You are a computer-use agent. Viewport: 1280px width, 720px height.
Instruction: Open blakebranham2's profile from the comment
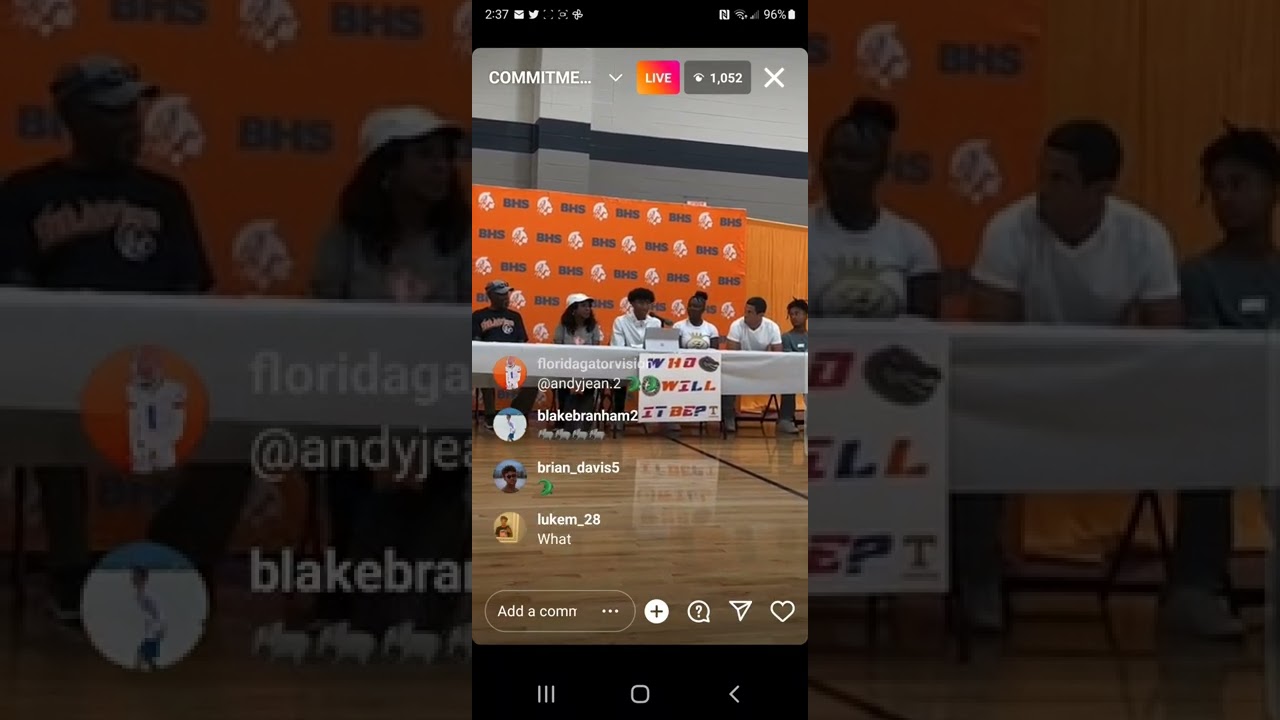click(587, 416)
